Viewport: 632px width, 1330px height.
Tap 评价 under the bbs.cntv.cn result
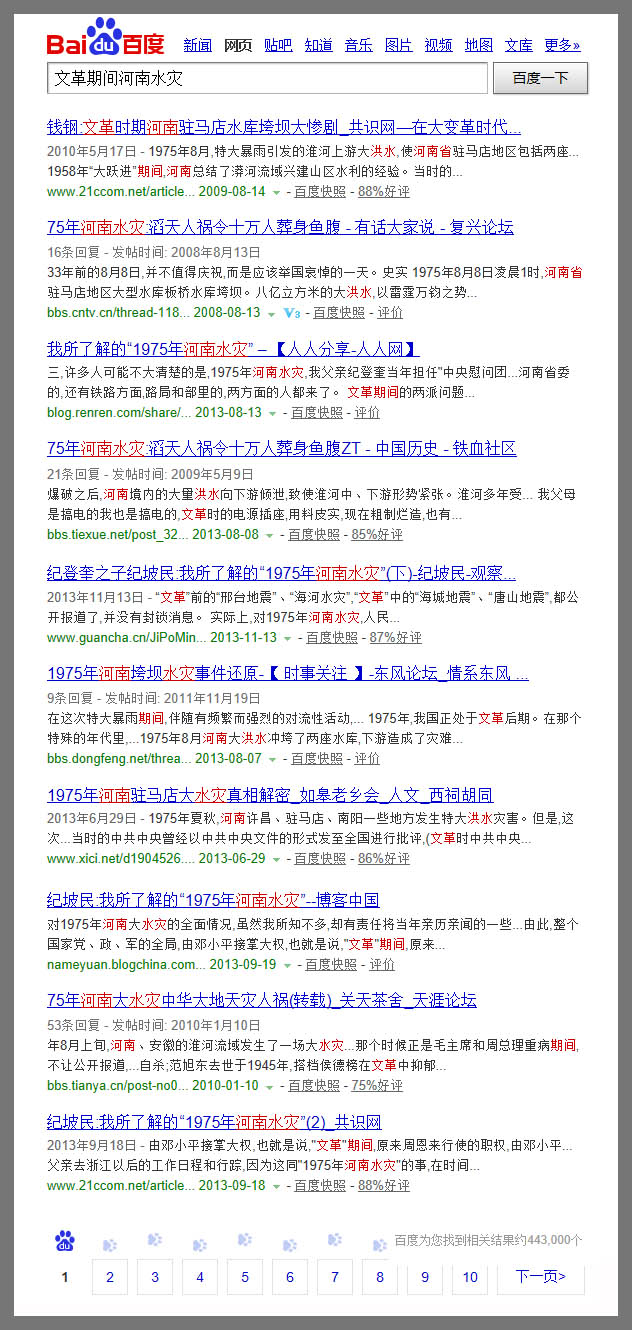tap(390, 313)
